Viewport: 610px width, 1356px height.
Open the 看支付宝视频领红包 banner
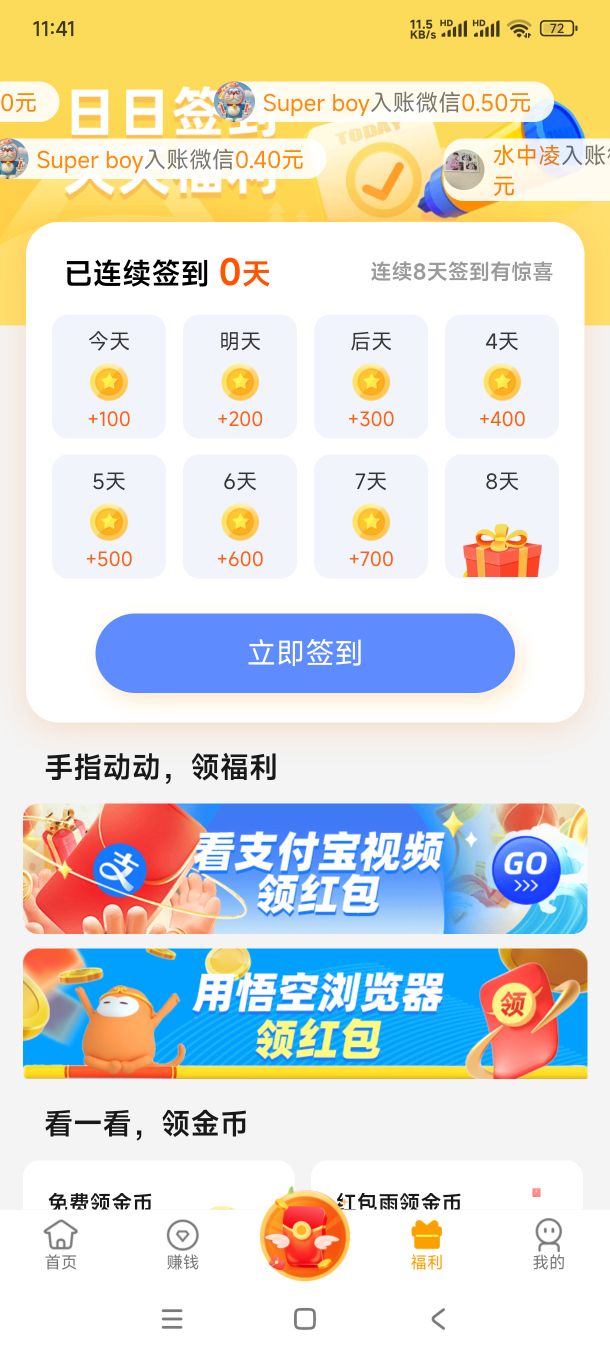[x=305, y=869]
